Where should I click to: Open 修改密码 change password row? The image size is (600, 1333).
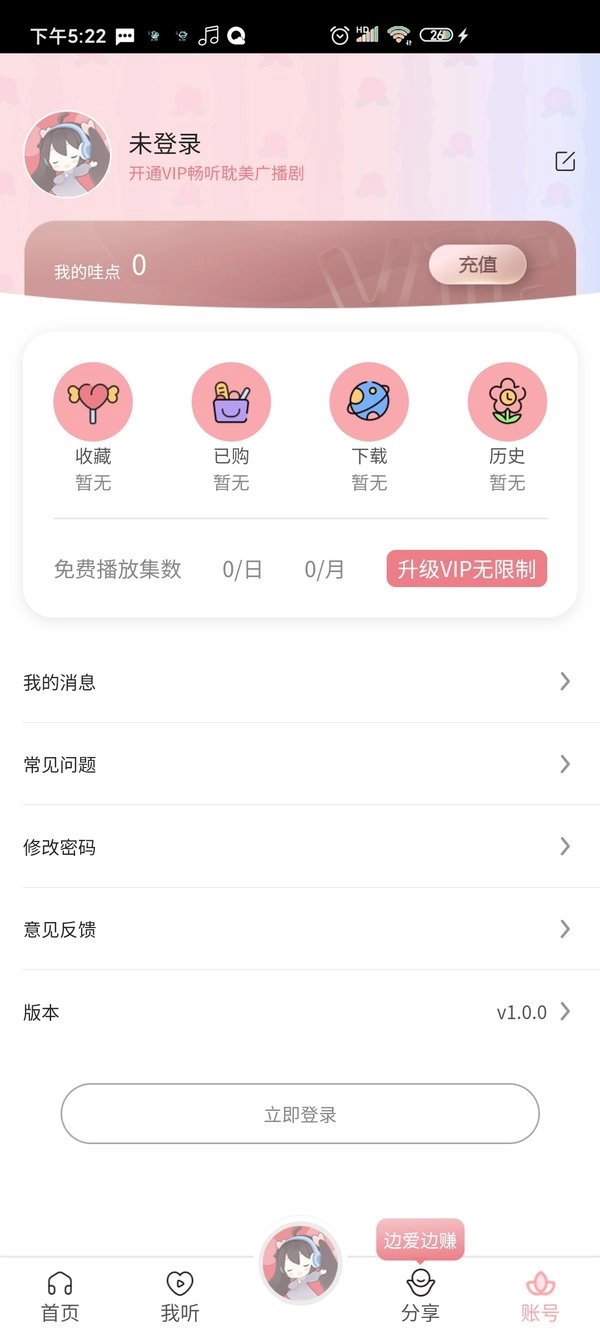(x=300, y=847)
